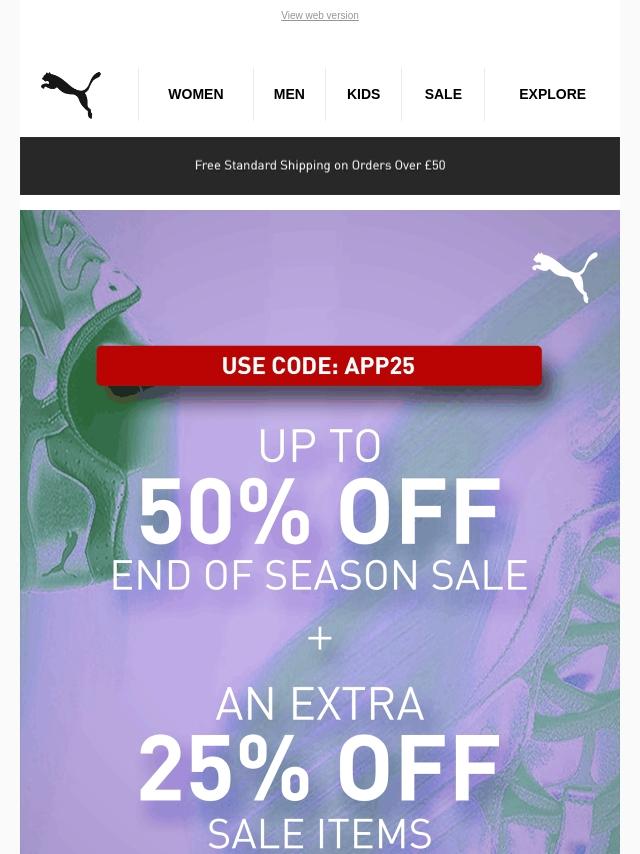
Task: Open the Women category
Action: pyautogui.click(x=196, y=94)
